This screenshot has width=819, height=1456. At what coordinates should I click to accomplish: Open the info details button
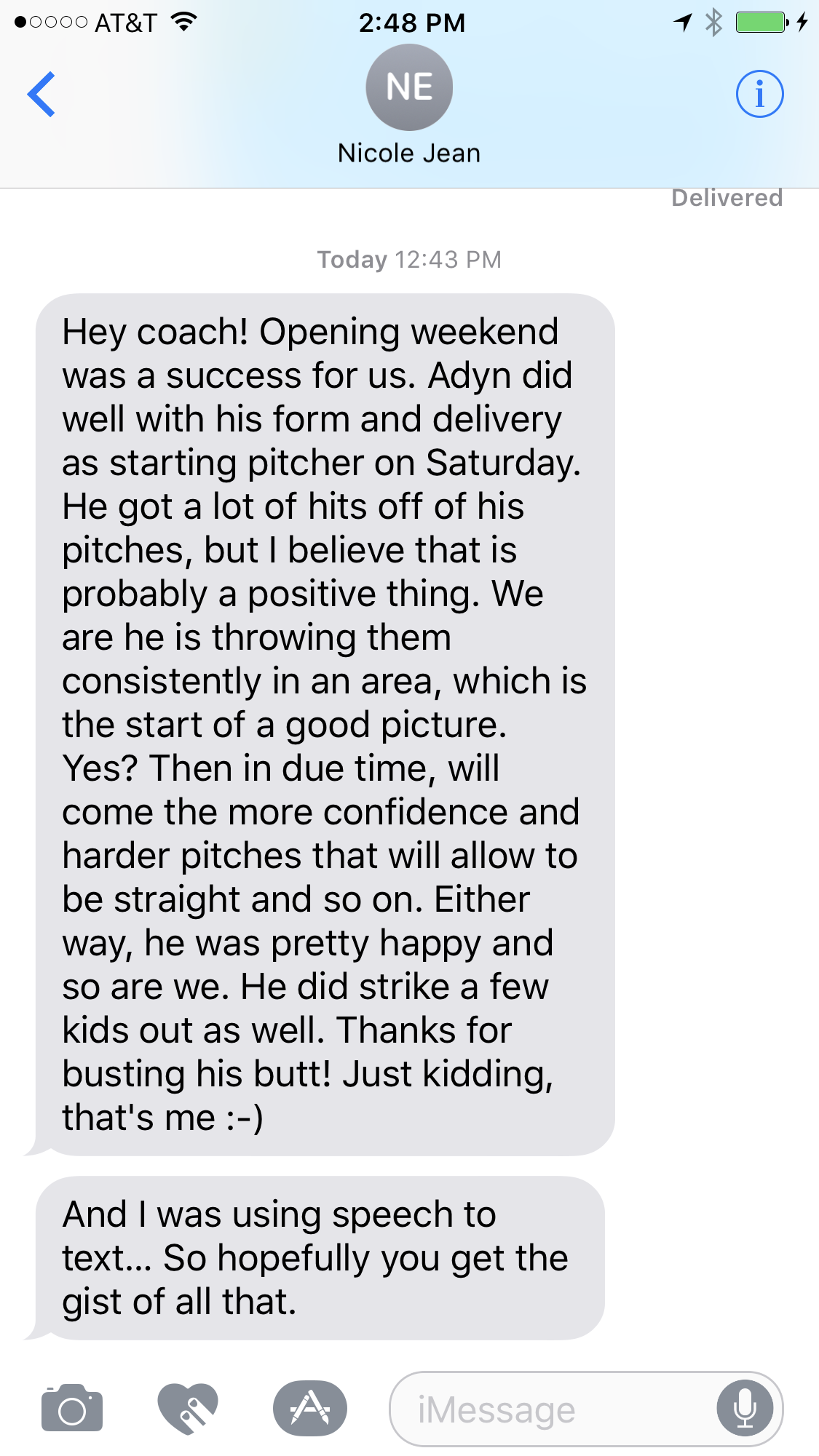click(759, 94)
